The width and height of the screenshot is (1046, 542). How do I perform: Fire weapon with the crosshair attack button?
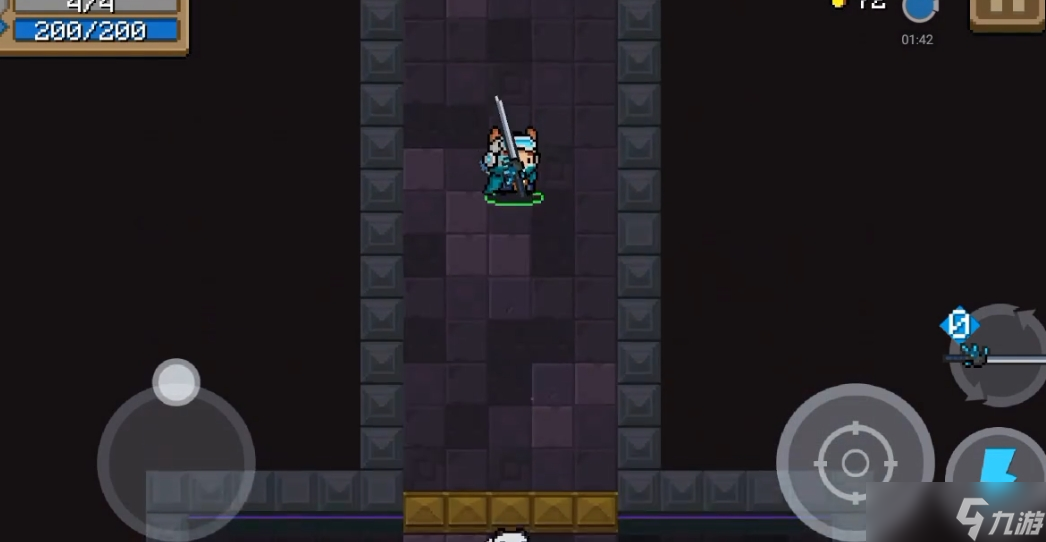pos(854,461)
